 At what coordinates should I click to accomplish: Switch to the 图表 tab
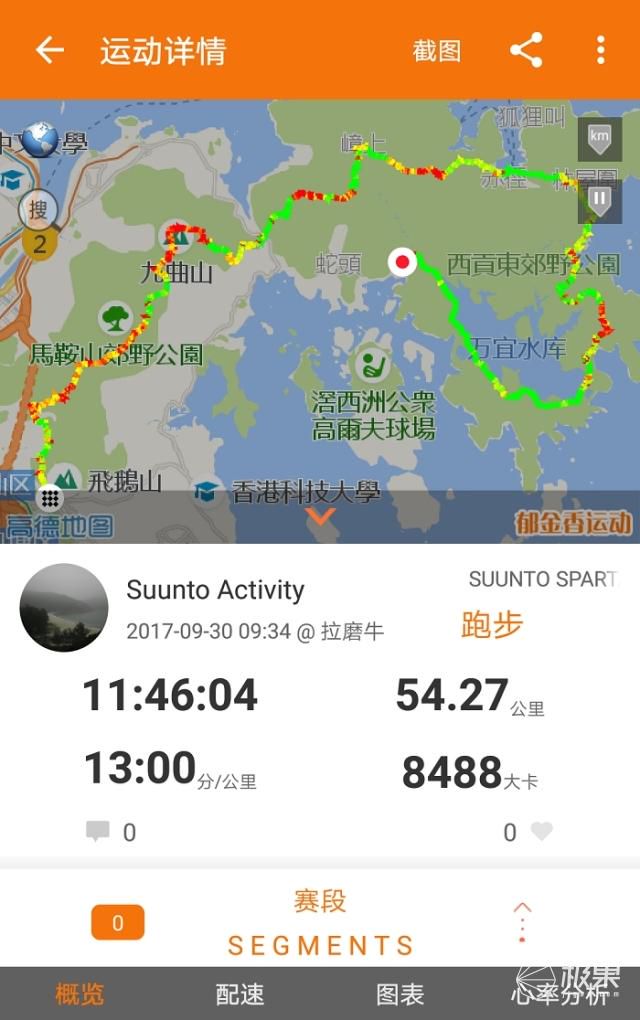(400, 994)
